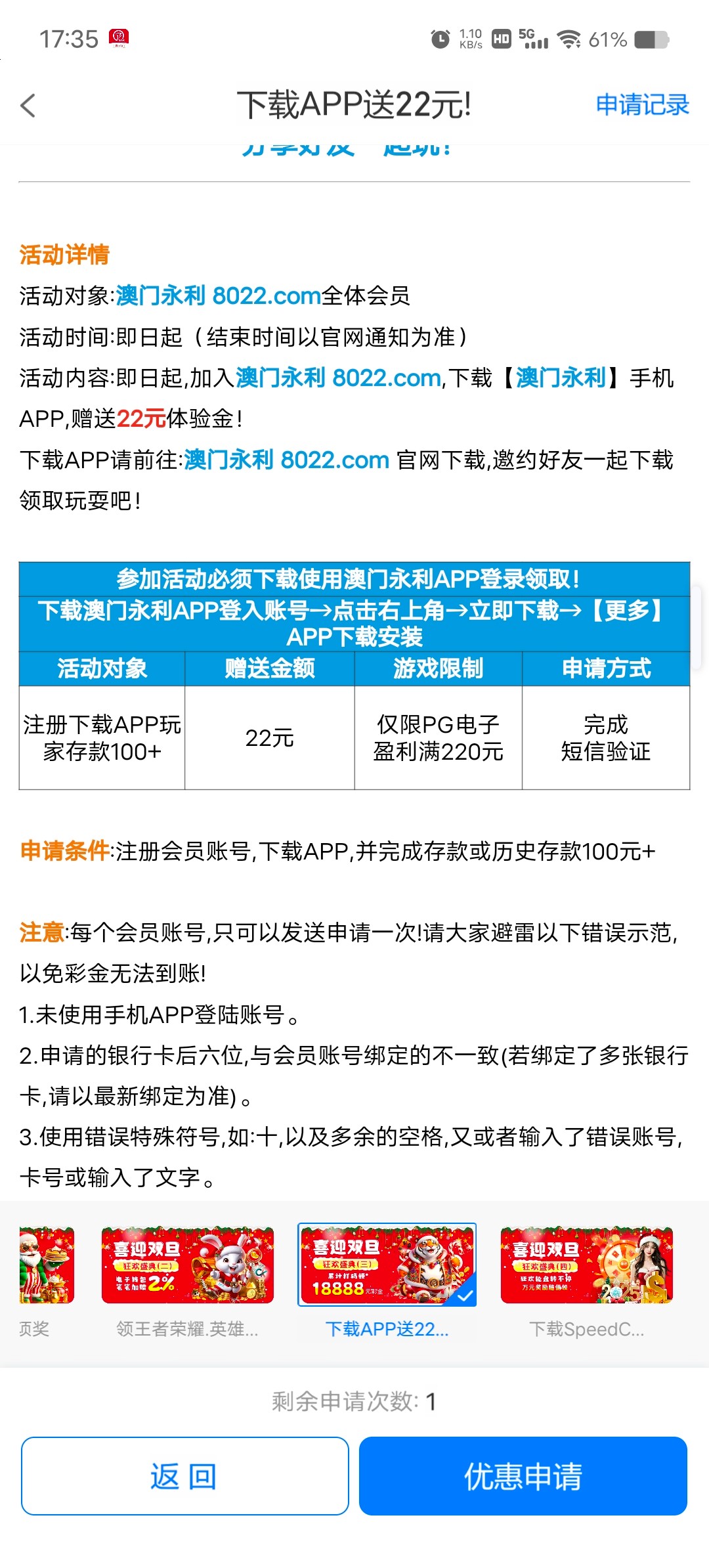Submit with the 优惠申请 button
Viewport: 709px width, 1568px height.
coord(523,1475)
